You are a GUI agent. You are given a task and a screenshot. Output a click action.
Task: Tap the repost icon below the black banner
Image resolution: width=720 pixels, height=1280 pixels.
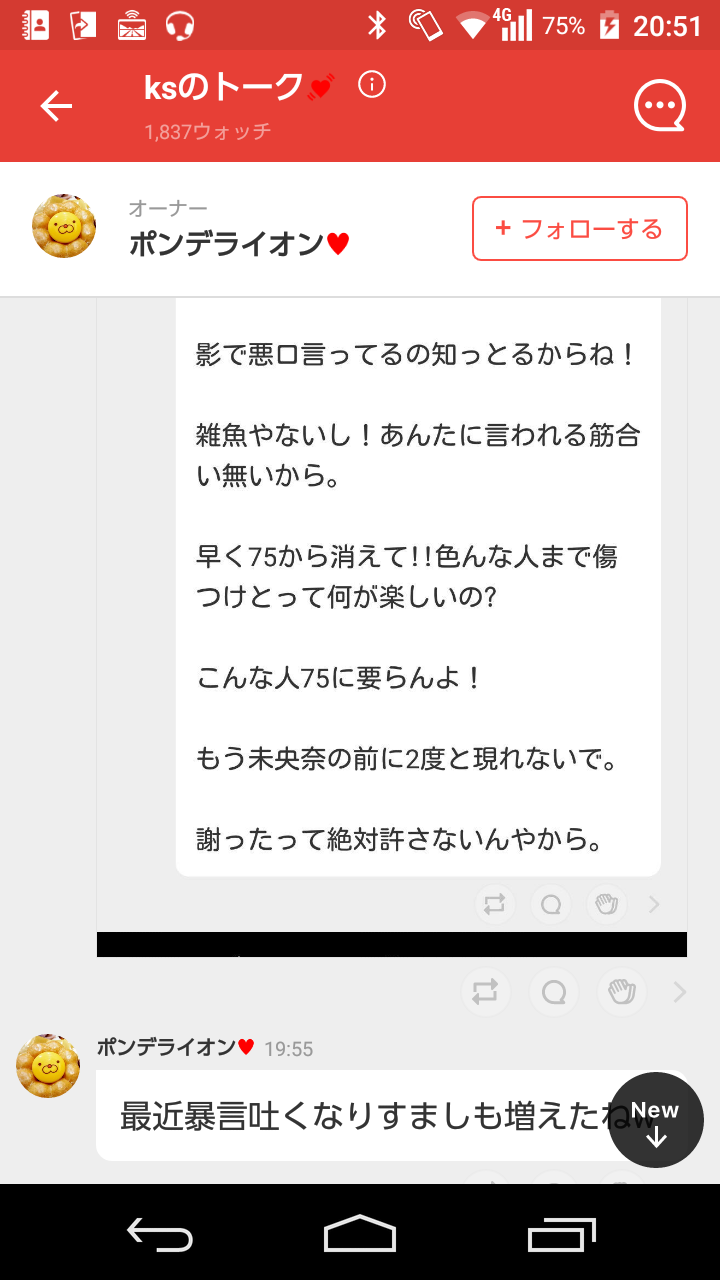(x=486, y=992)
